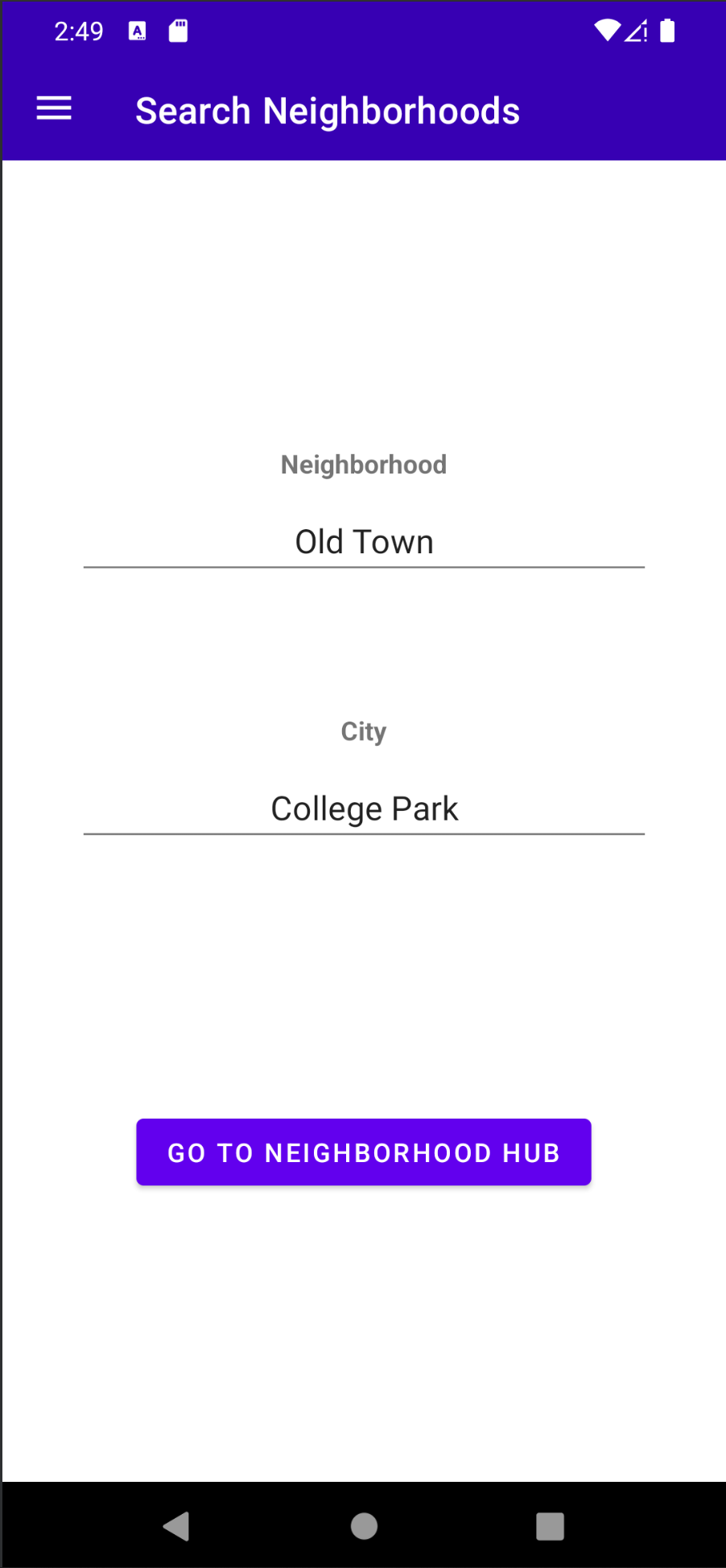Tap Go To Neighborhood Hub button

364,1152
